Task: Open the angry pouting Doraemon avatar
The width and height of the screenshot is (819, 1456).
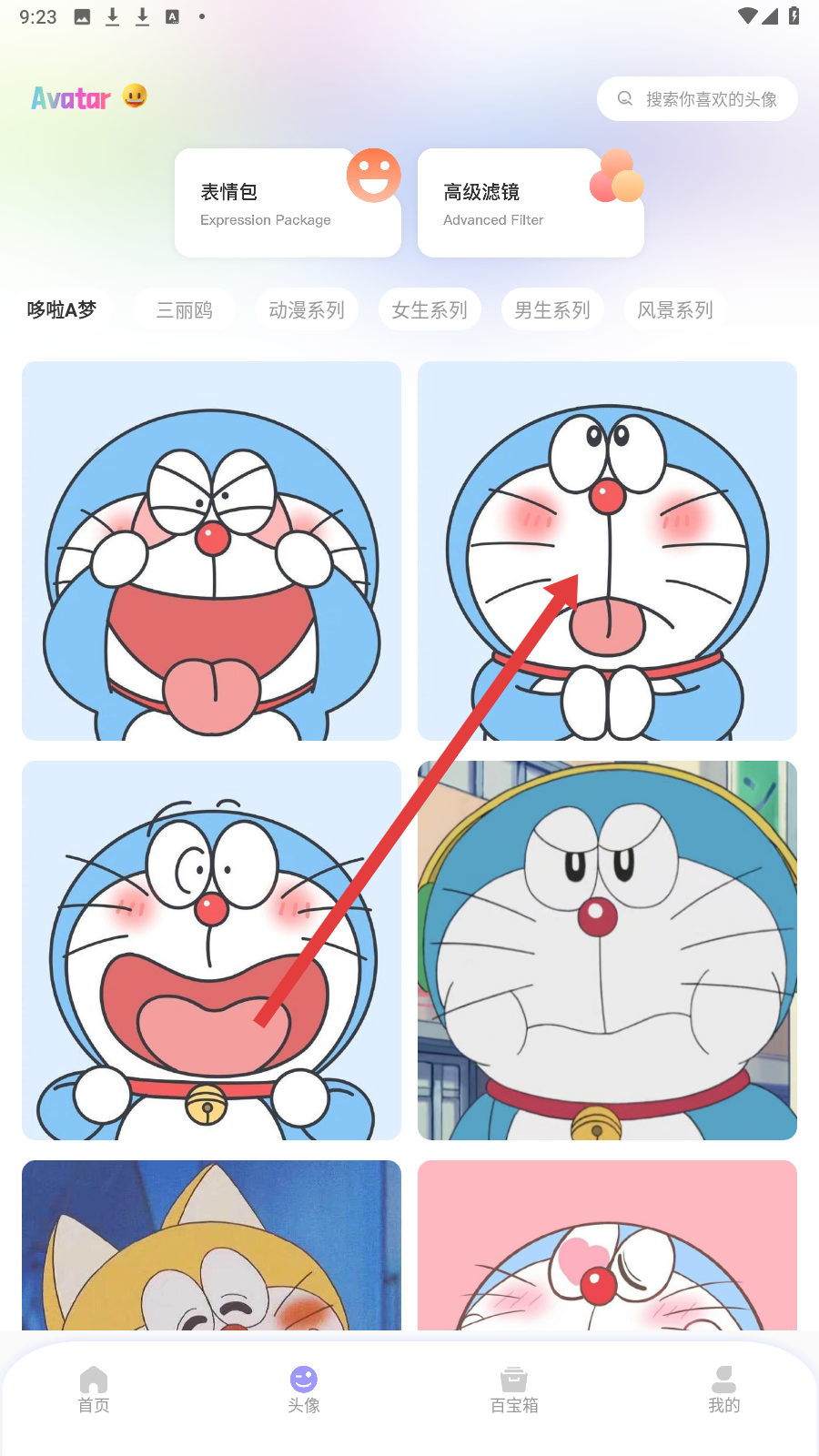Action: [x=607, y=950]
